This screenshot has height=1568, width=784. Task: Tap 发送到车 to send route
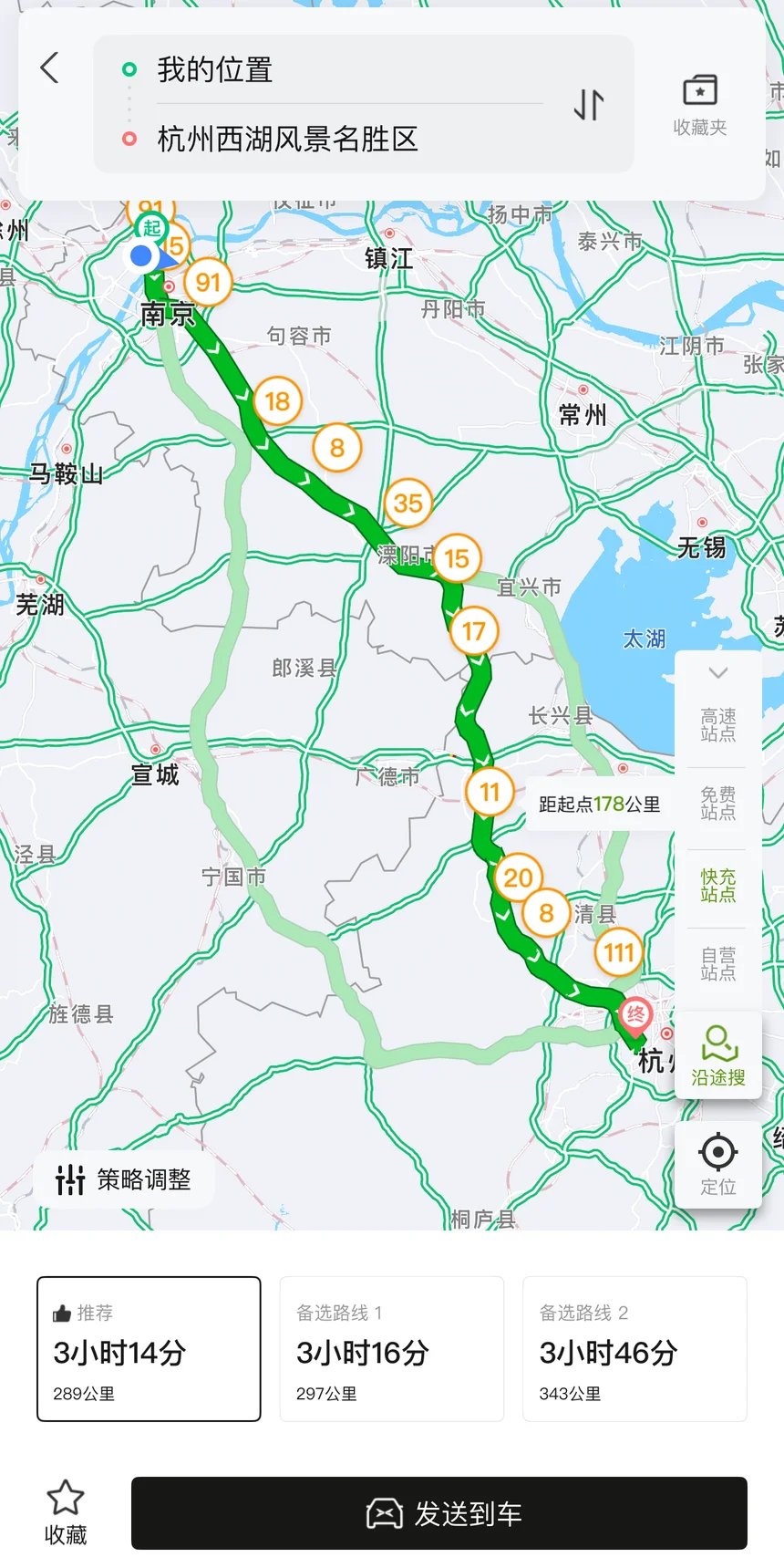(x=439, y=1513)
